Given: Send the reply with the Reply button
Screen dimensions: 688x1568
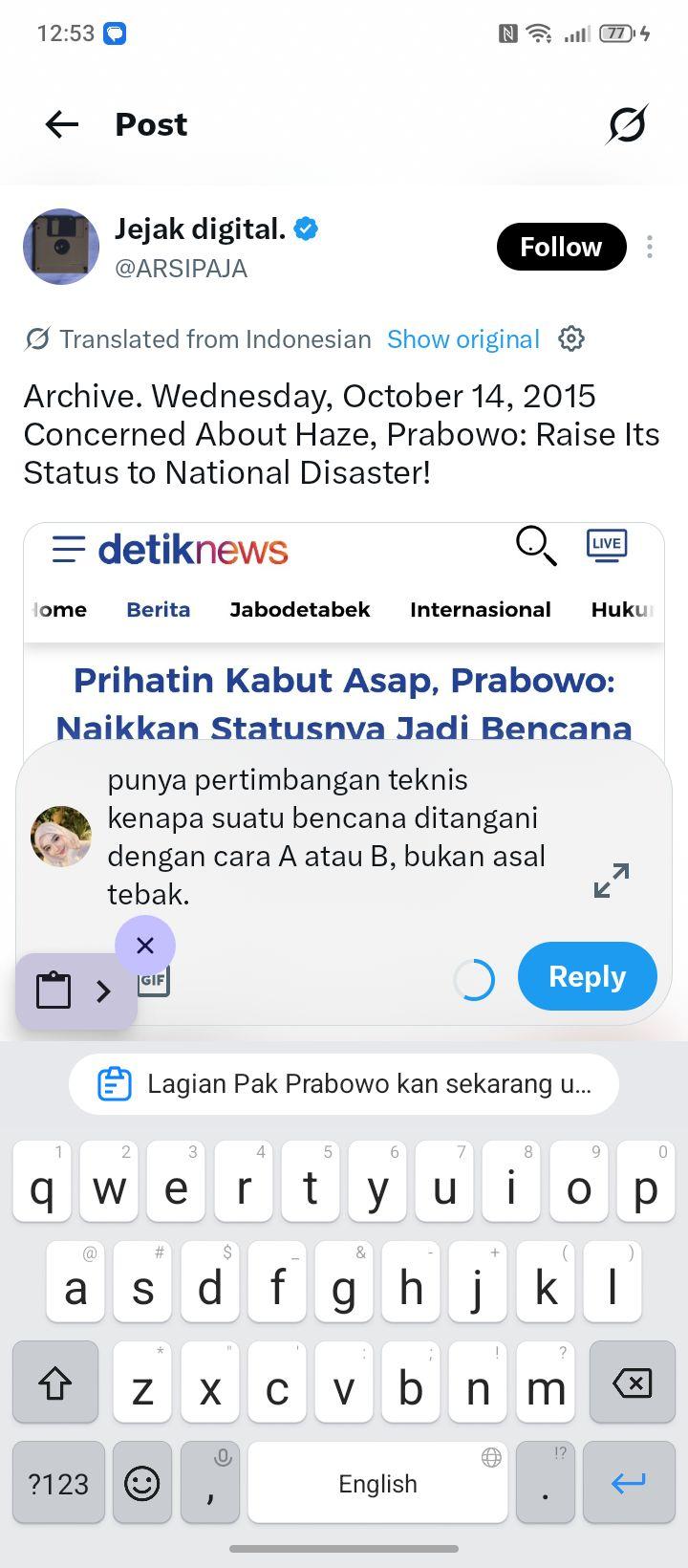Looking at the screenshot, I should (588, 976).
